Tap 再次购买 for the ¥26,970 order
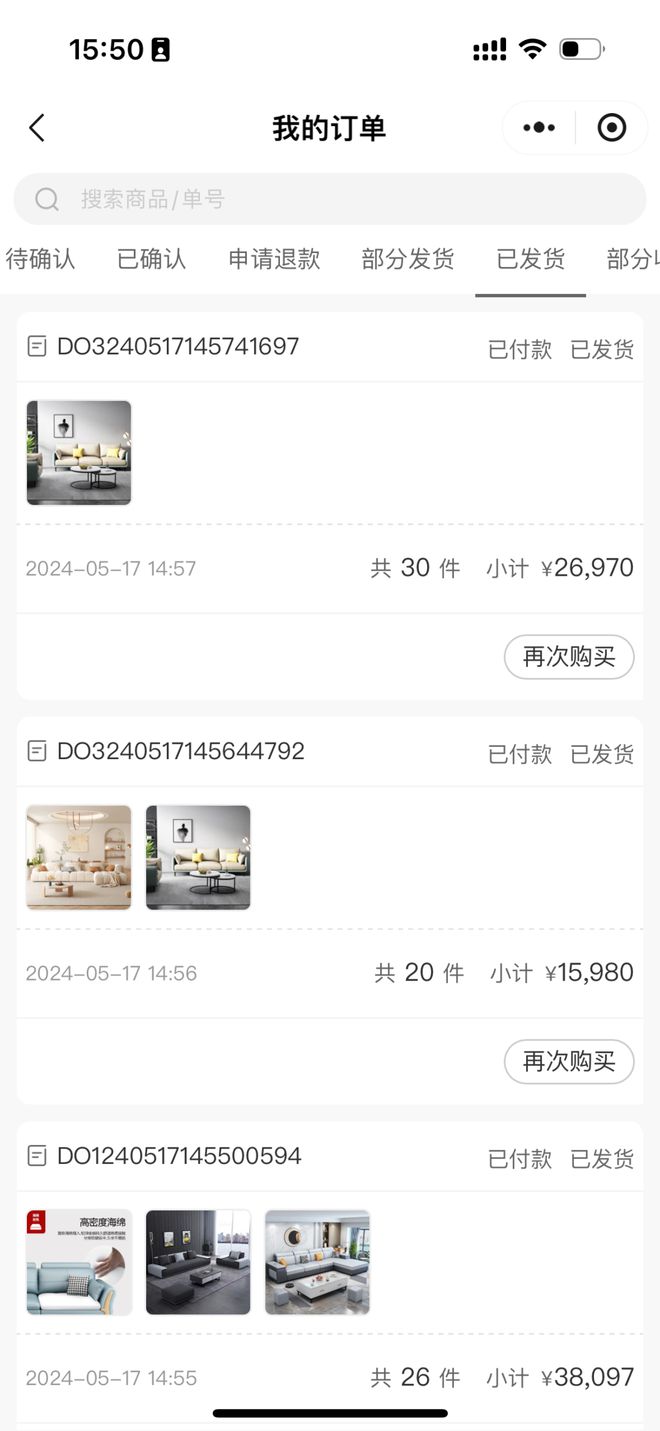The image size is (660, 1431). (569, 657)
